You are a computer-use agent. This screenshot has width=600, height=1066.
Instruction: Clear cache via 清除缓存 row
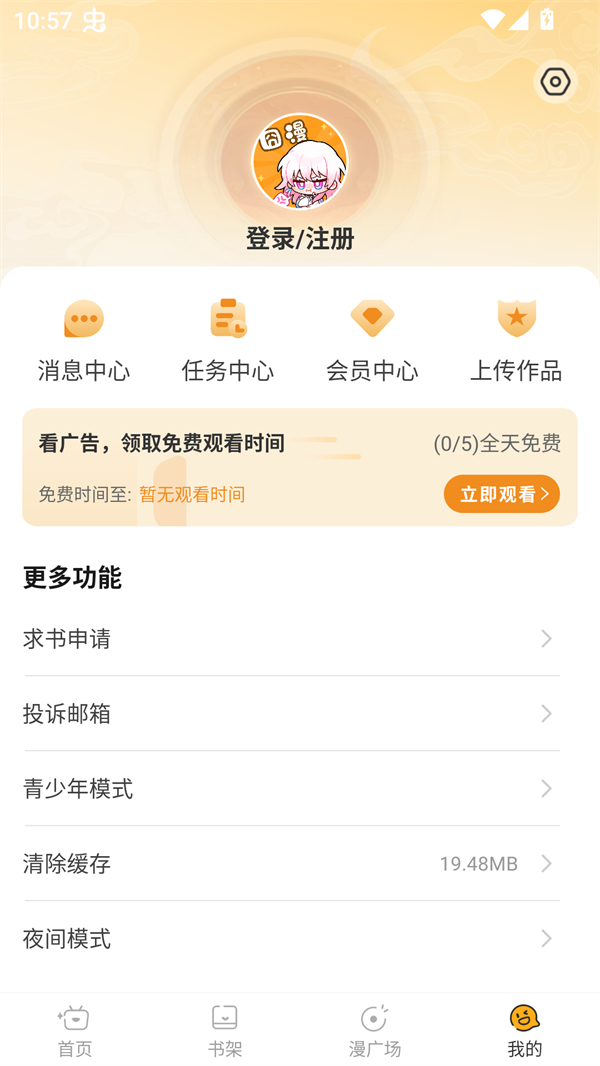290,864
